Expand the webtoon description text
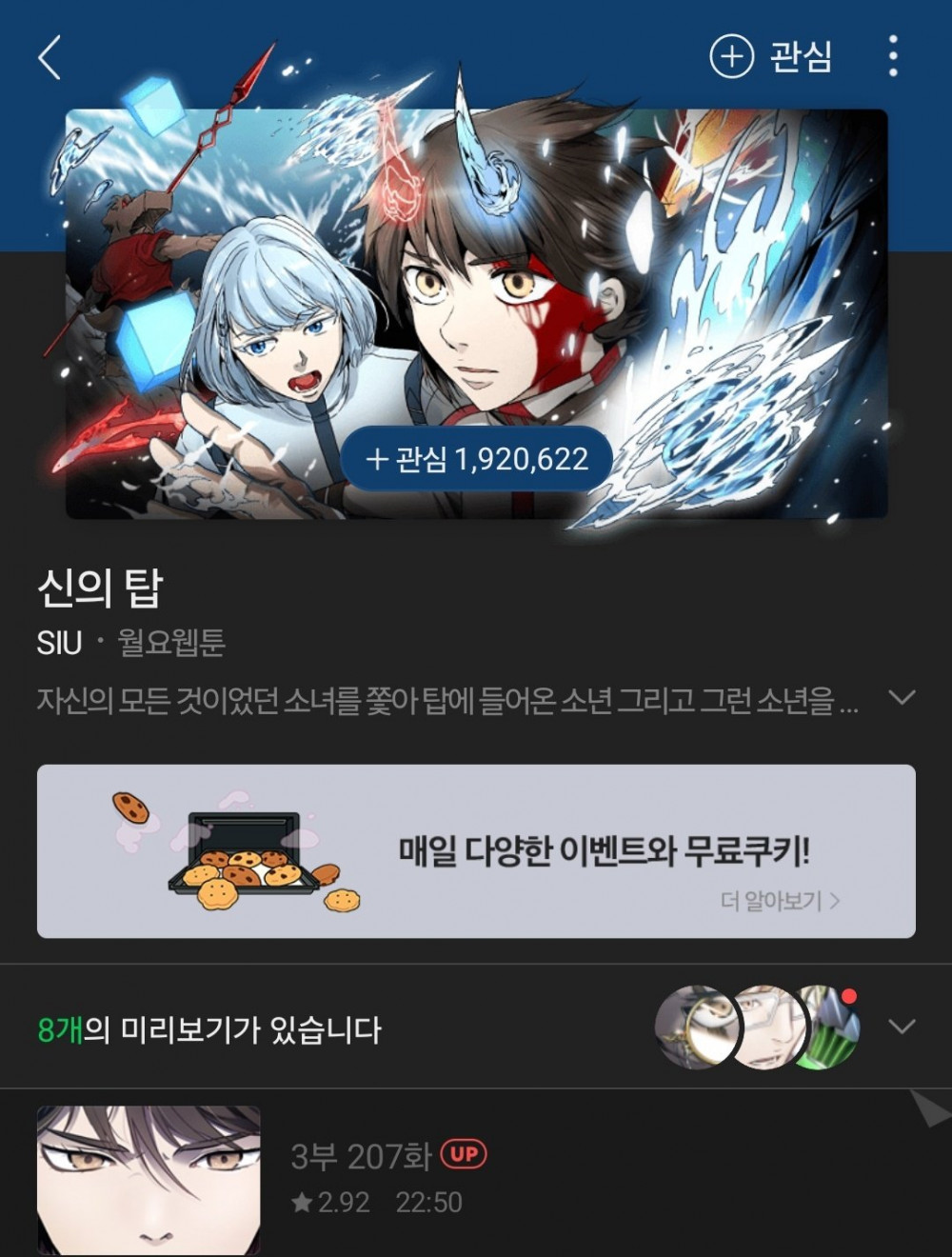952x1257 pixels. [x=901, y=698]
